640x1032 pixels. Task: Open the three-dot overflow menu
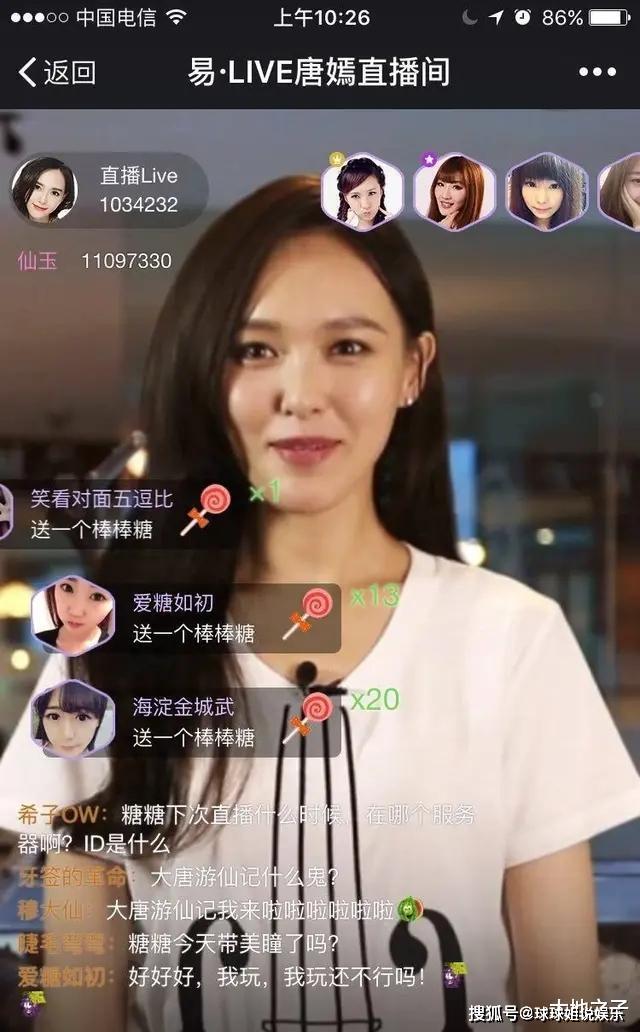click(x=597, y=72)
